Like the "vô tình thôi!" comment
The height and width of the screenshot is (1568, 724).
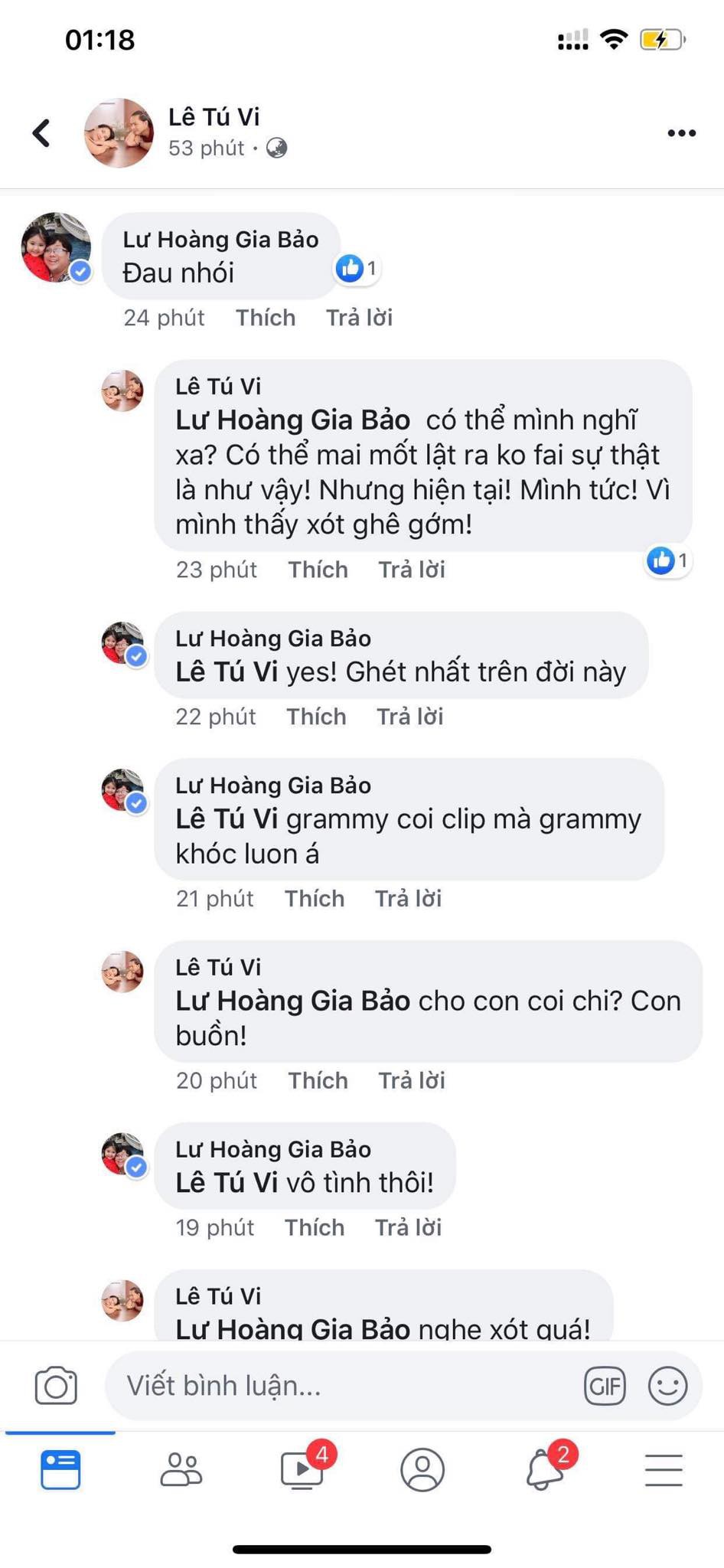point(314,1228)
